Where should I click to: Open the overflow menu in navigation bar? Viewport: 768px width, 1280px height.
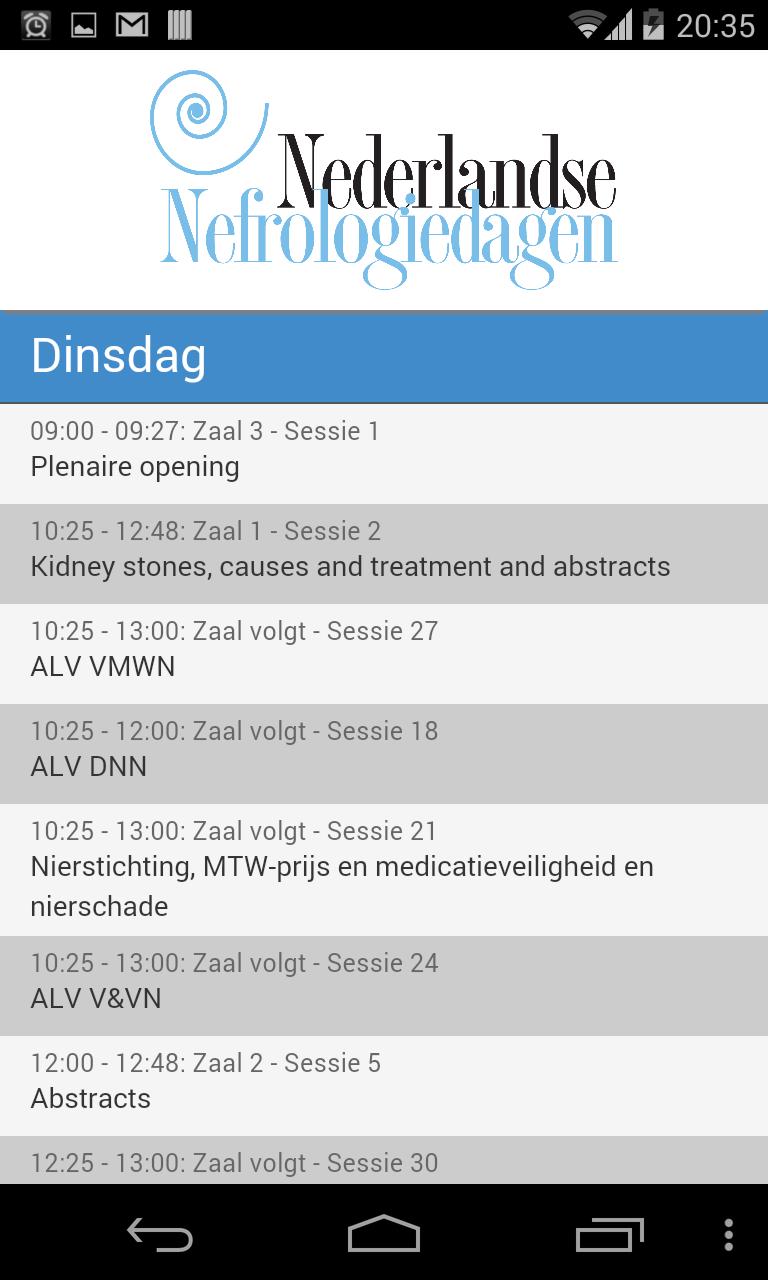[x=728, y=1234]
